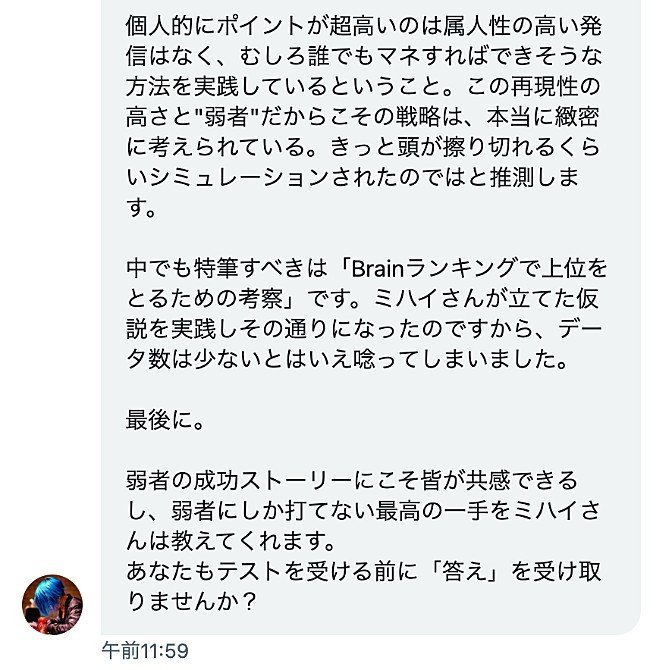
Task: Open the sender's profile avatar
Action: point(52,604)
